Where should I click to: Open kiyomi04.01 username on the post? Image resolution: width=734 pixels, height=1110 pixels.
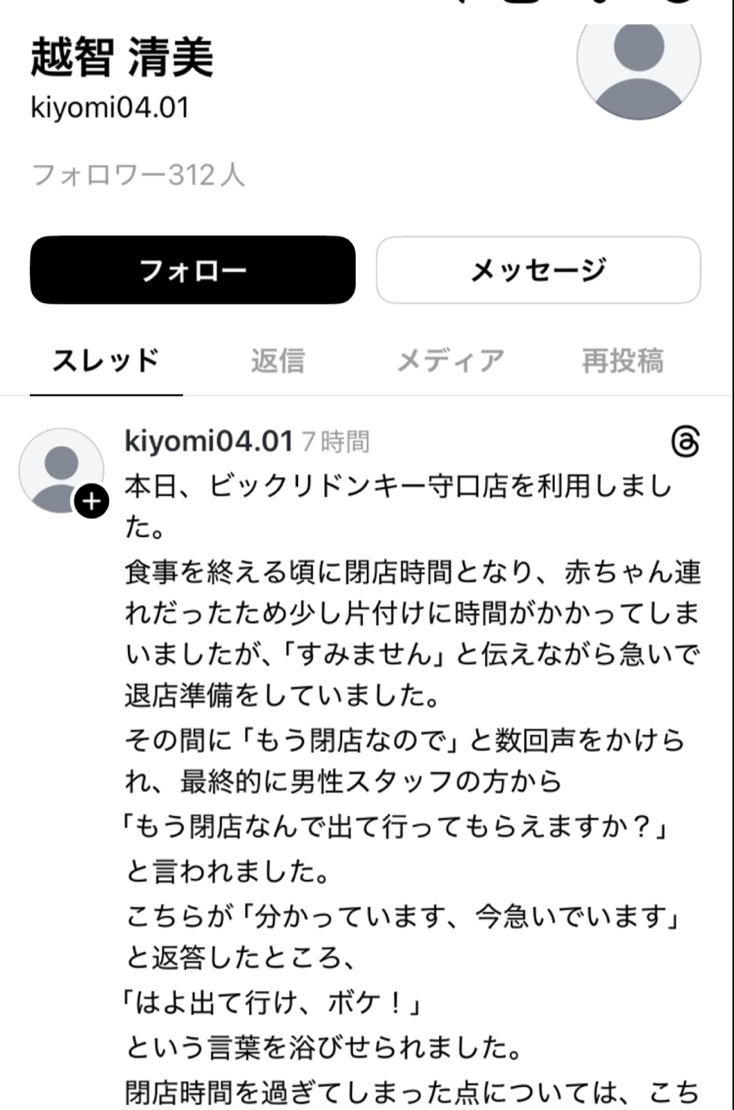(x=209, y=441)
